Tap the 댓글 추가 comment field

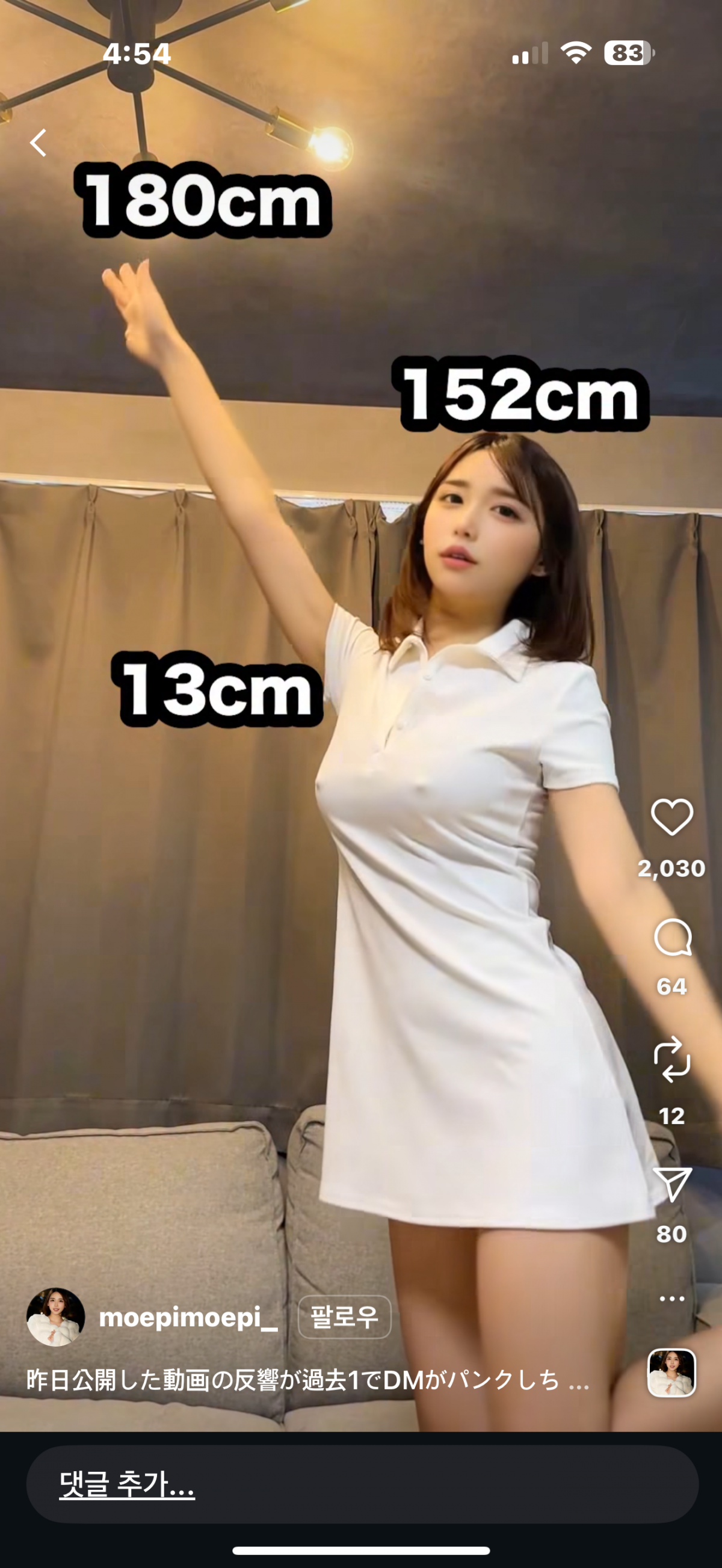pos(362,1484)
